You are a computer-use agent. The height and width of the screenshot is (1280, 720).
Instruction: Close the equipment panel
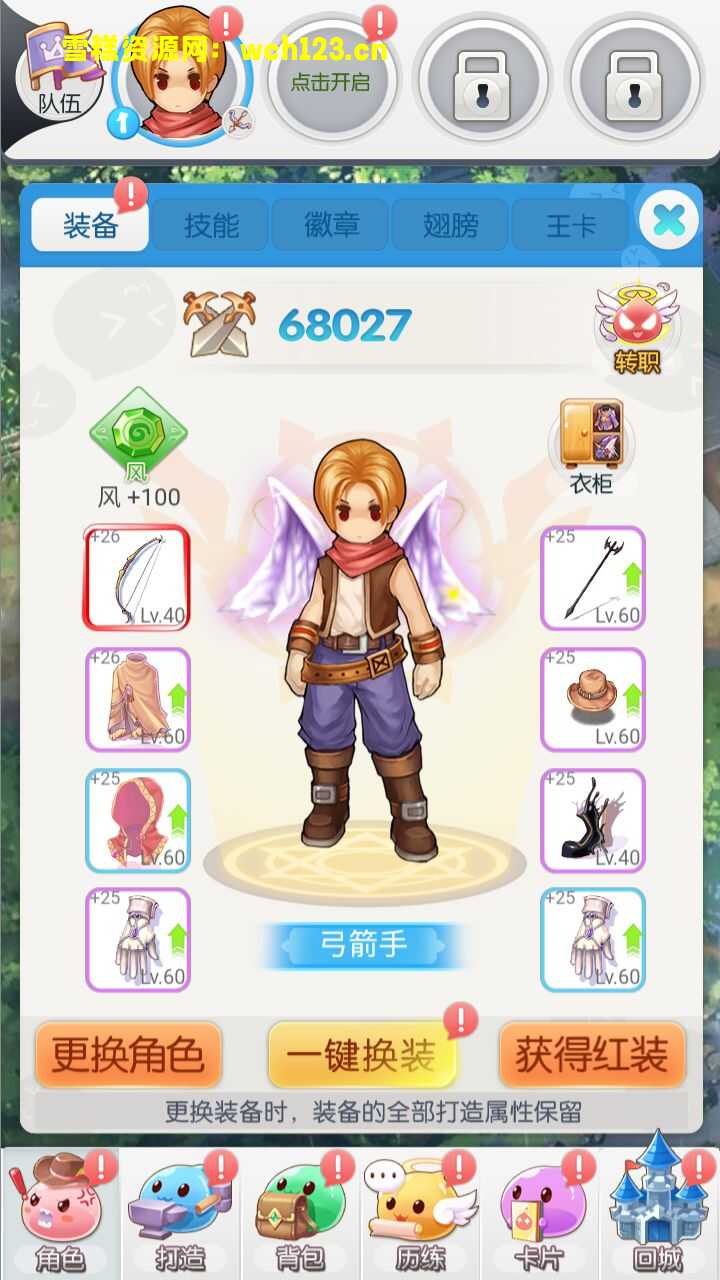point(669,219)
